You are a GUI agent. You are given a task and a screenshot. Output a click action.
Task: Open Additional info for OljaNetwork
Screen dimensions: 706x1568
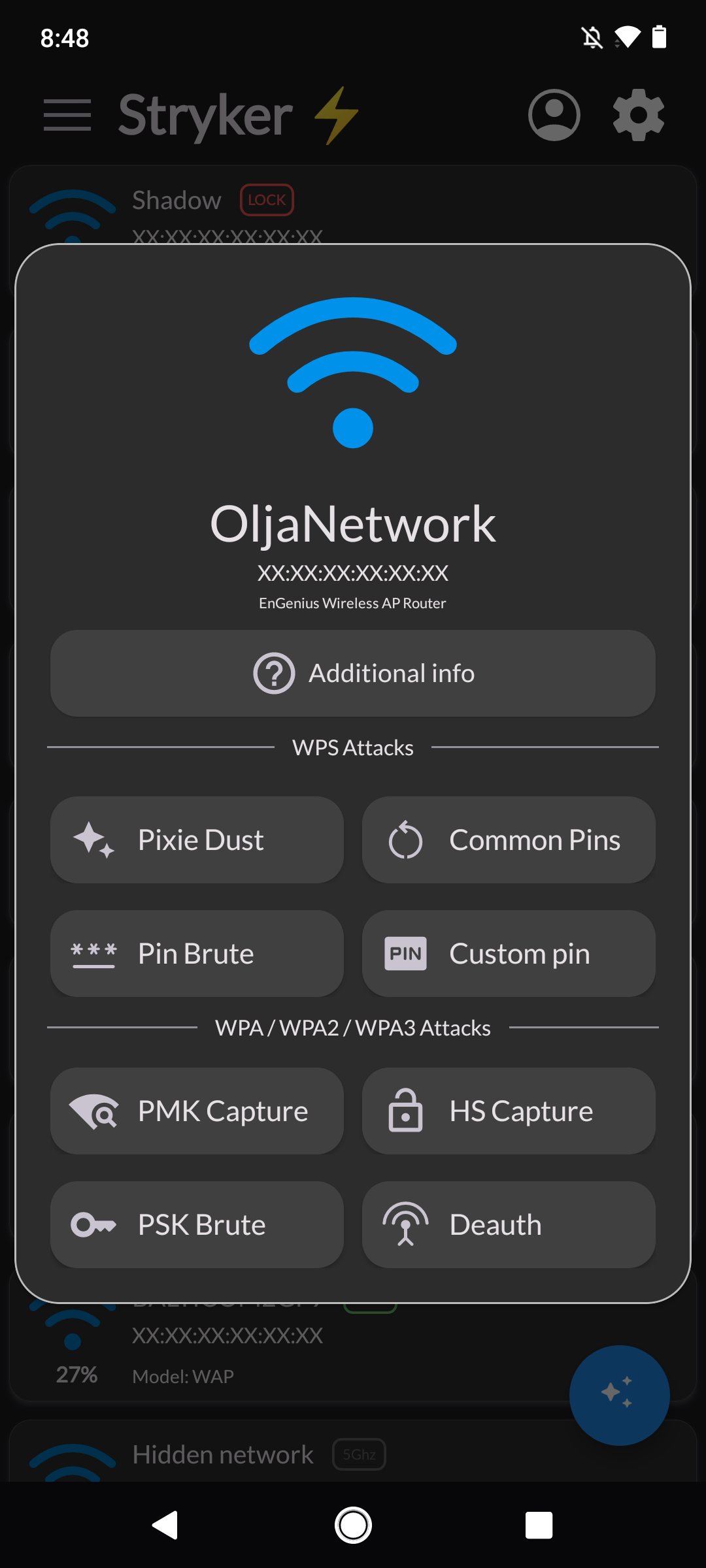(x=353, y=673)
